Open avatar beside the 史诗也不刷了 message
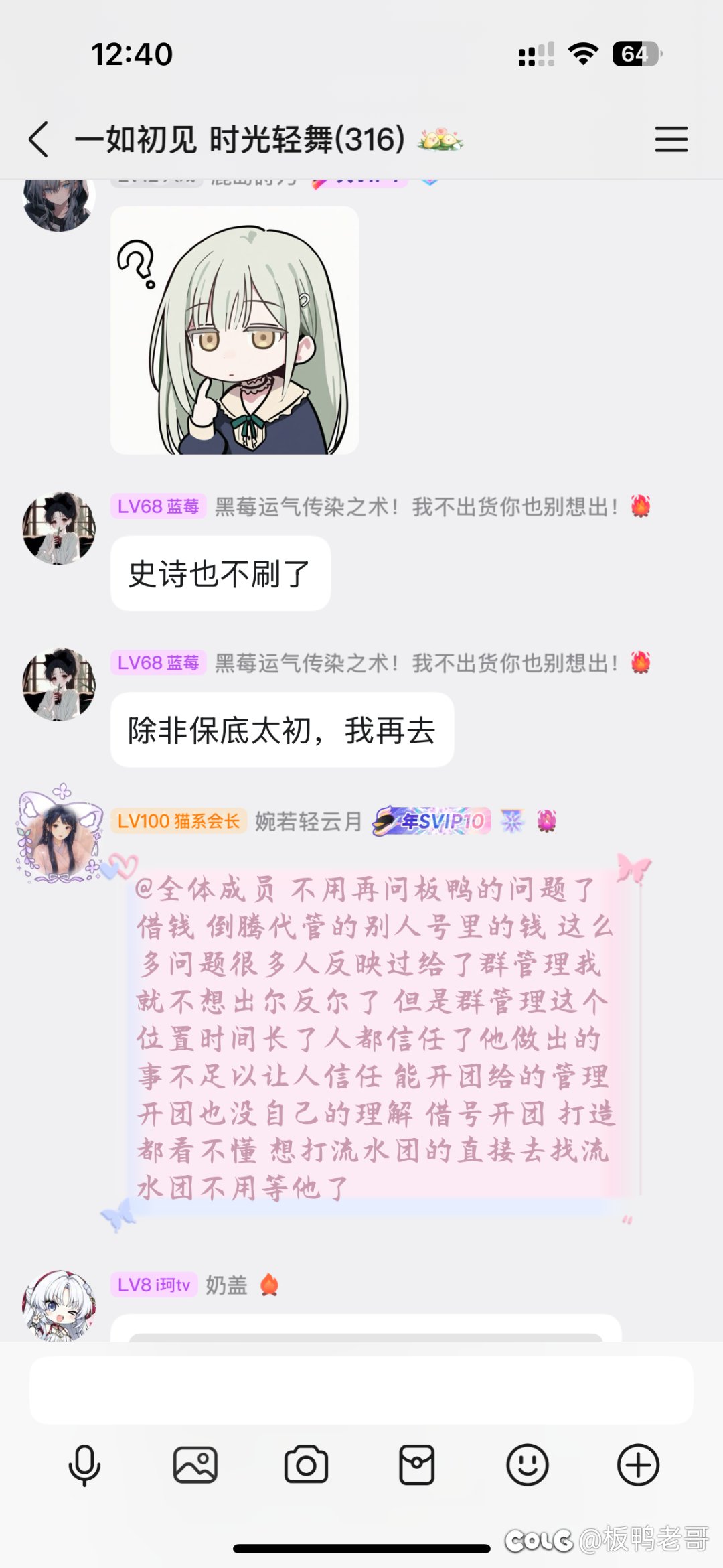The image size is (723, 1568). [59, 528]
